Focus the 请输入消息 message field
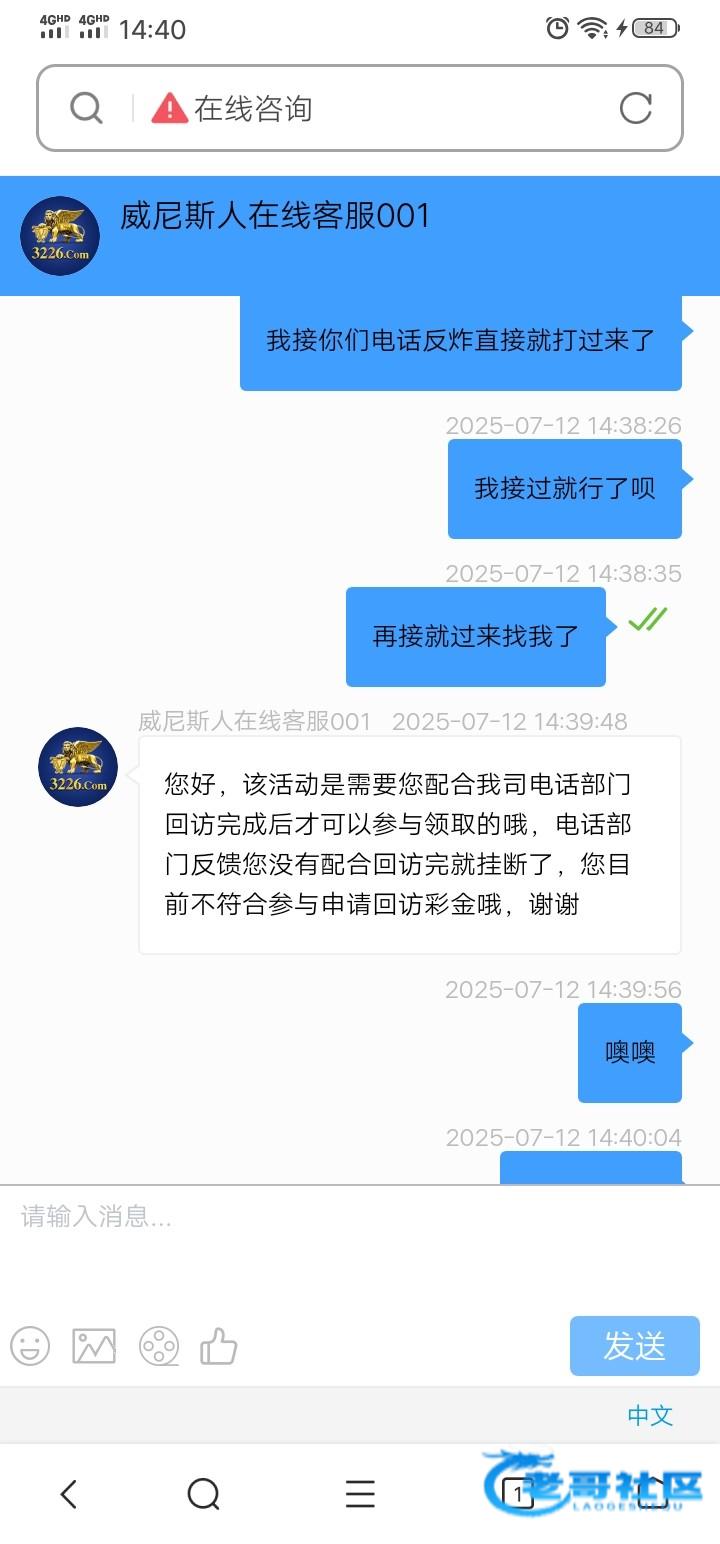The height and width of the screenshot is (1544, 720). click(x=360, y=1246)
